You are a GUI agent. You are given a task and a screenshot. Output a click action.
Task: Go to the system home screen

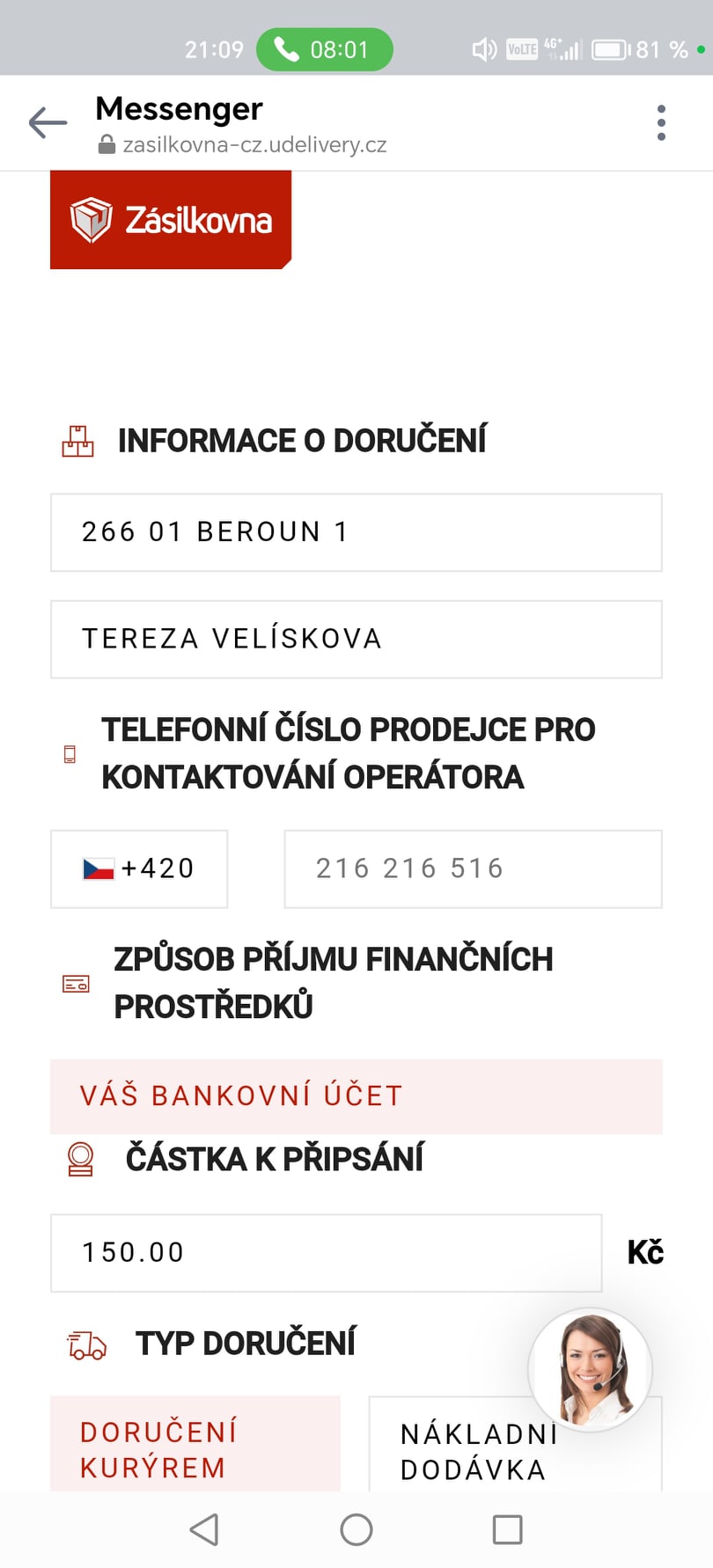pyautogui.click(x=356, y=1529)
